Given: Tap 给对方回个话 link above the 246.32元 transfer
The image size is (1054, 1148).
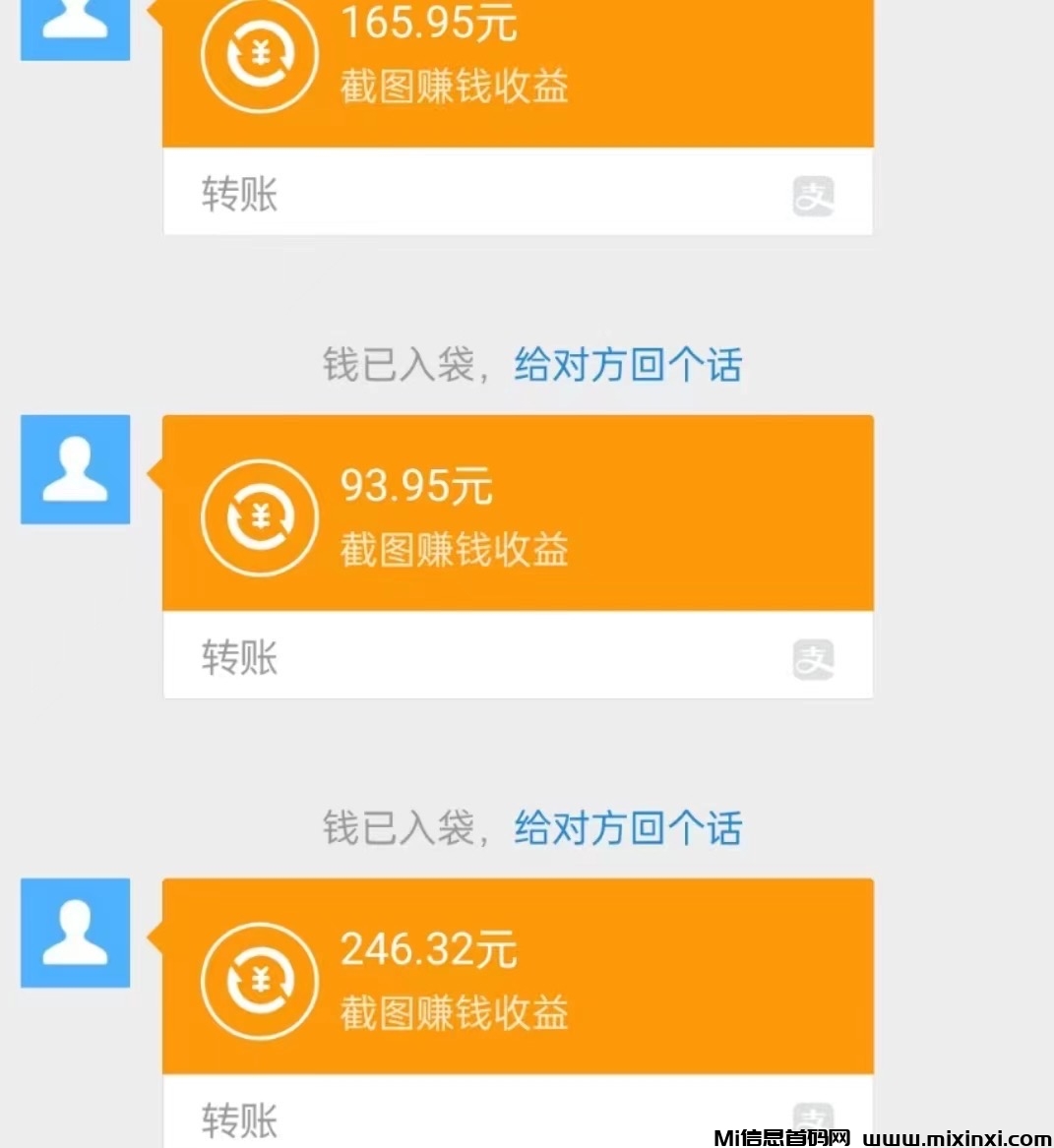Looking at the screenshot, I should 628,828.
